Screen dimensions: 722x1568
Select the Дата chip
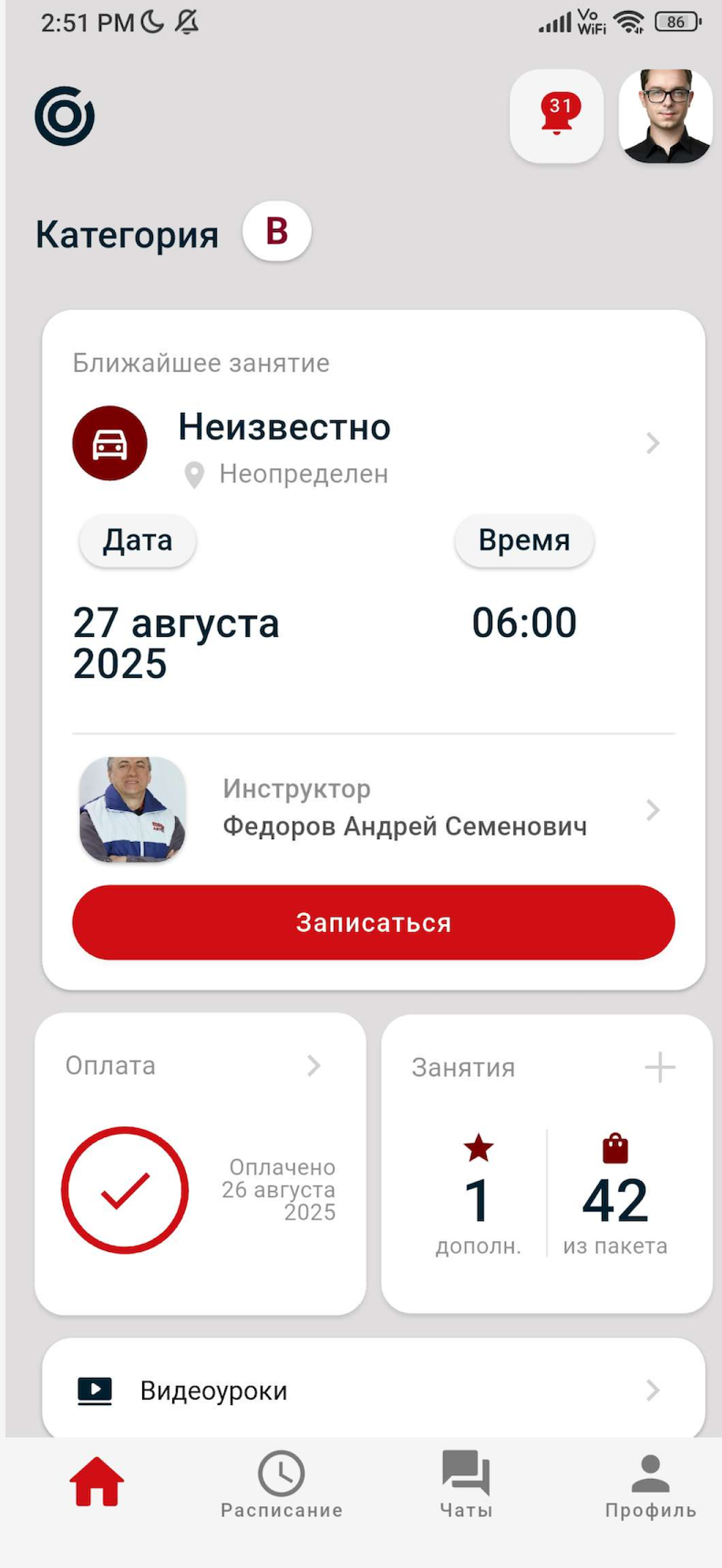tap(137, 540)
